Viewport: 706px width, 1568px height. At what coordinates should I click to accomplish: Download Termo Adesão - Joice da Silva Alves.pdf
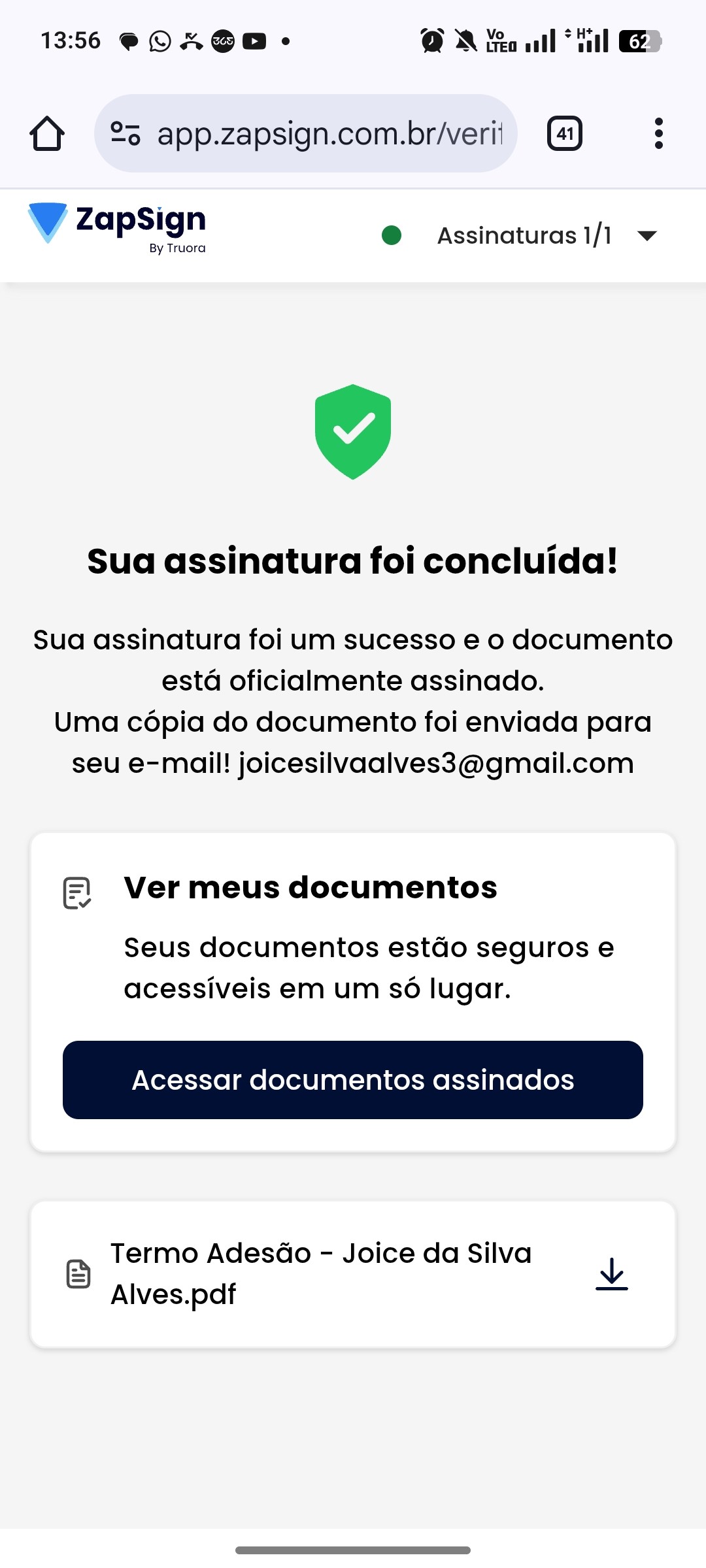pos(611,1274)
